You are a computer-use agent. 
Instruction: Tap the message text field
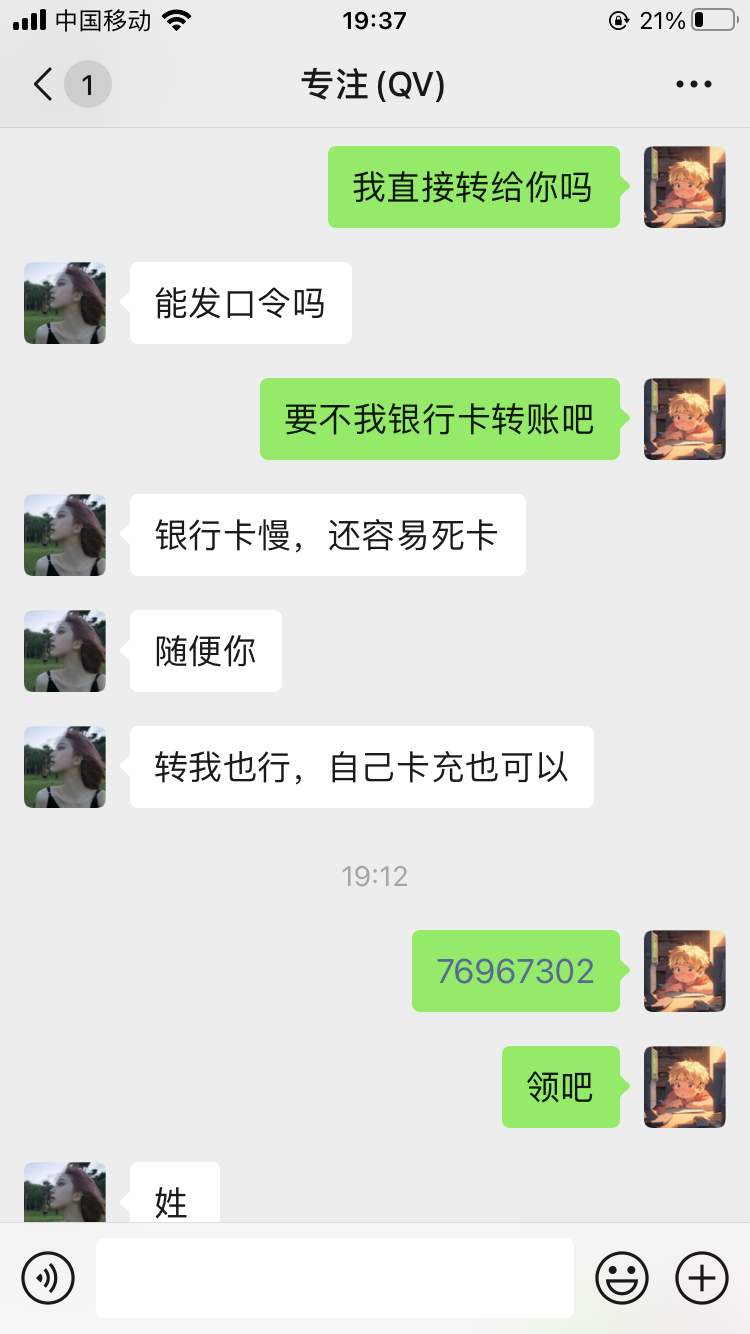pyautogui.click(x=334, y=1278)
